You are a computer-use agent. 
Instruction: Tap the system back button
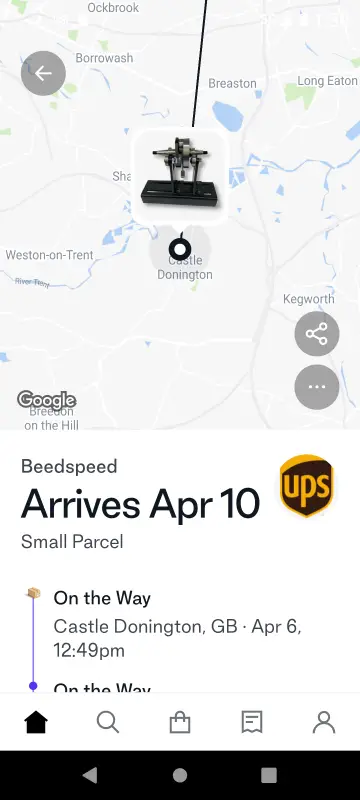click(x=90, y=776)
